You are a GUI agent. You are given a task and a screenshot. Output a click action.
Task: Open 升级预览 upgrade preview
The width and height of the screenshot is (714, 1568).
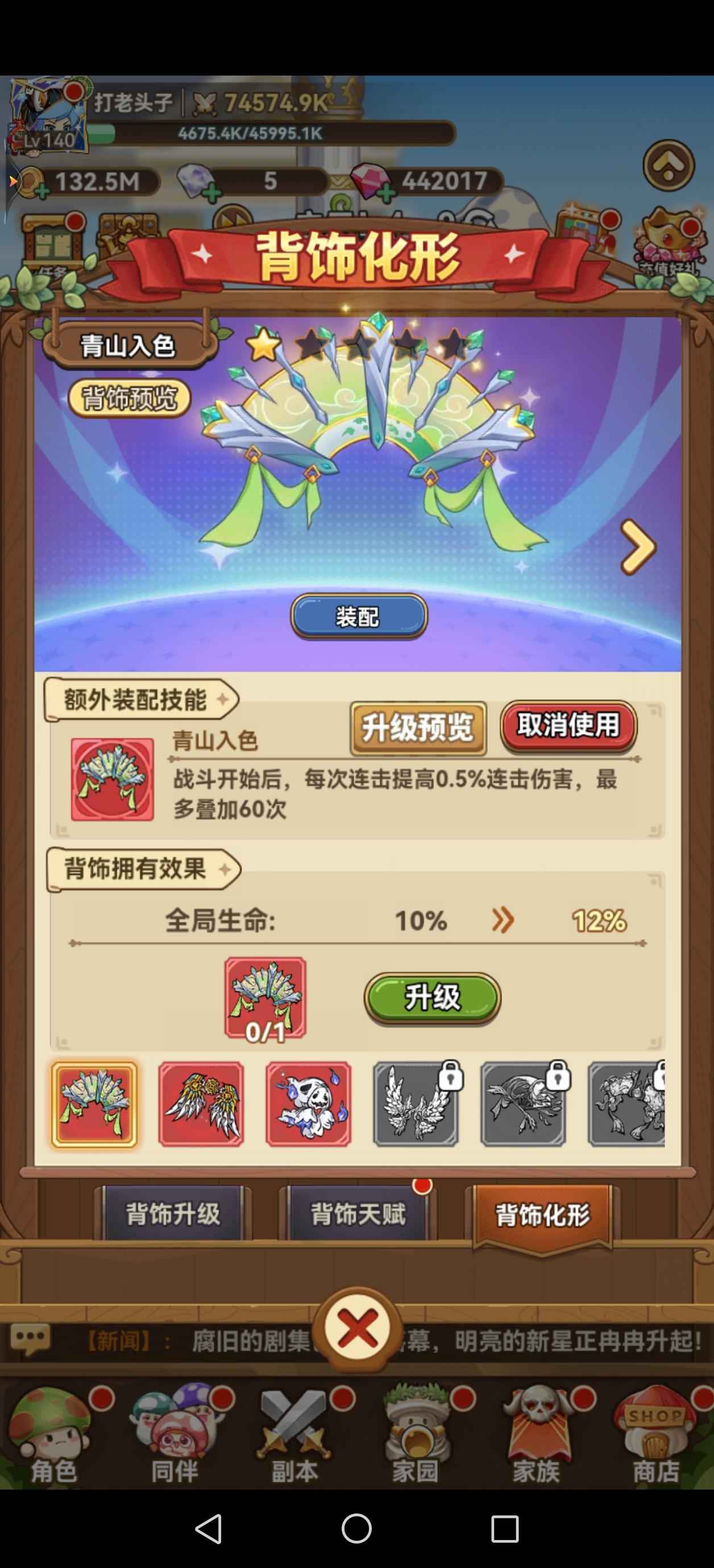[x=418, y=727]
